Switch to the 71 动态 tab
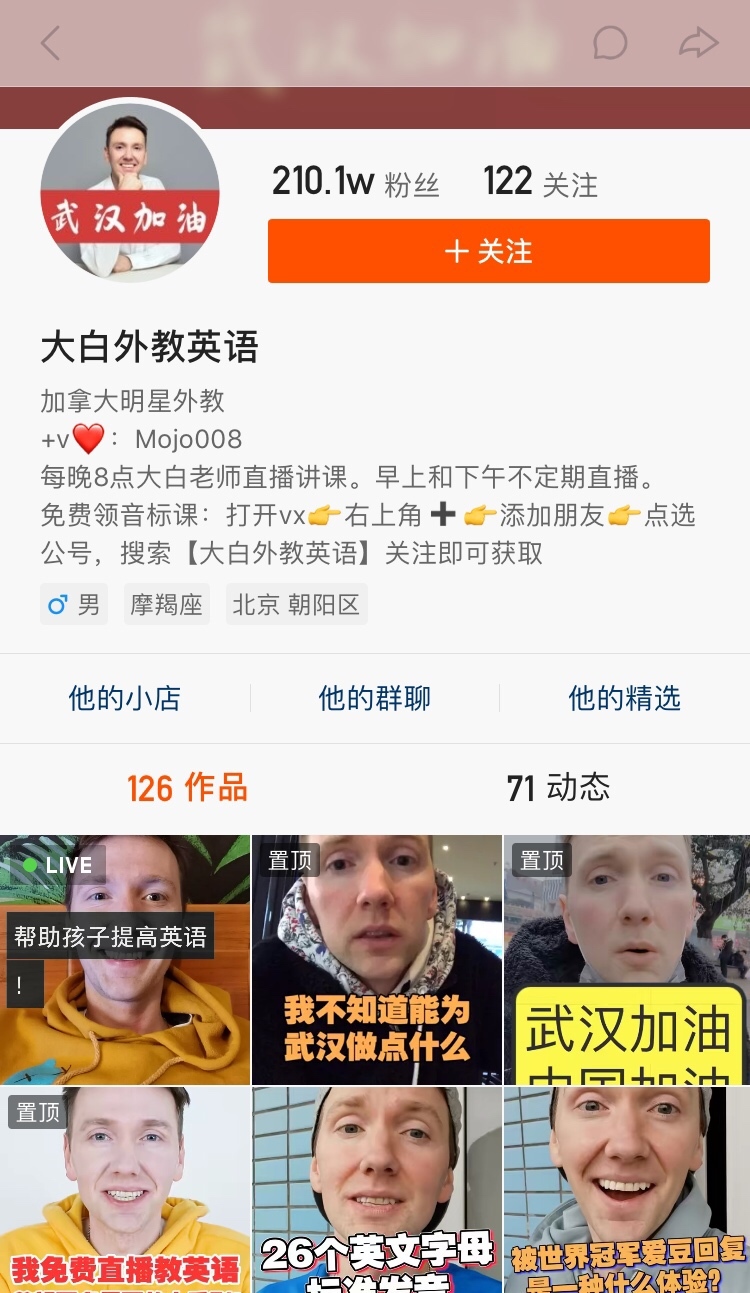The width and height of the screenshot is (750, 1293). (x=558, y=788)
